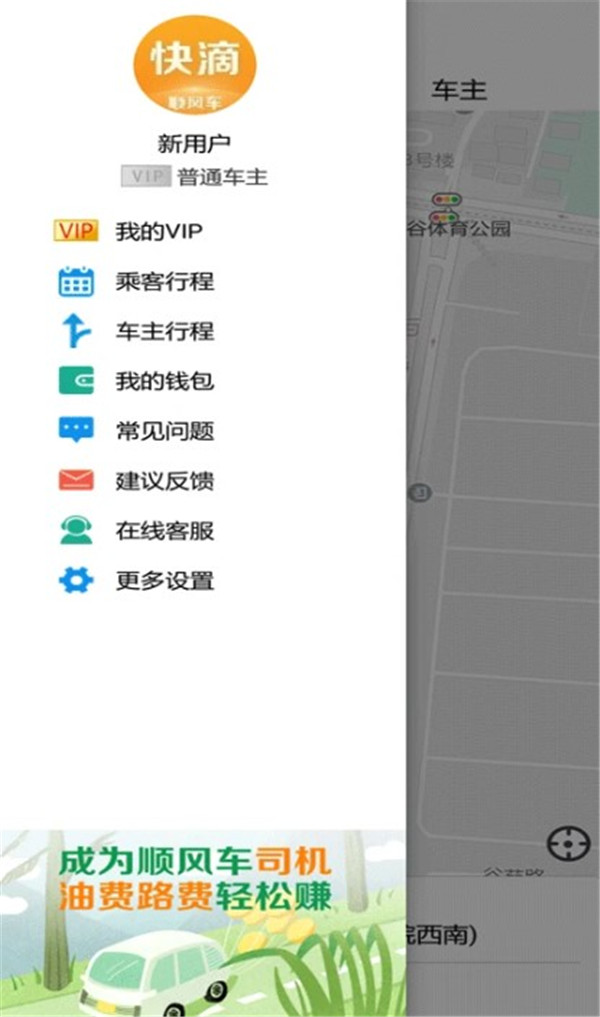Viewport: 600px width, 1017px height.
Task: Open 车主行程 driver trips
Action: tap(163, 332)
